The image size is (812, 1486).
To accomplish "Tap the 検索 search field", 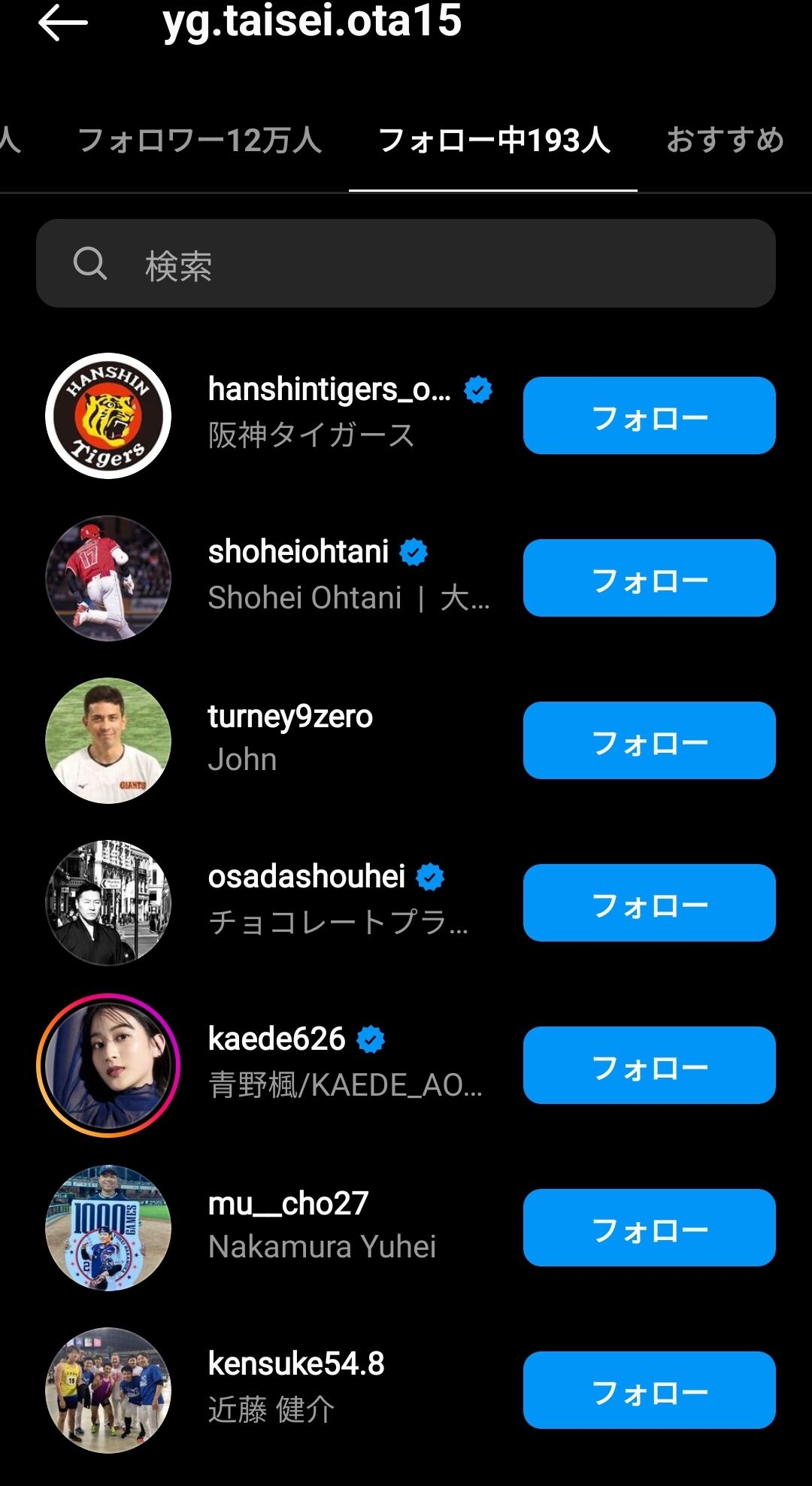I will 406,264.
